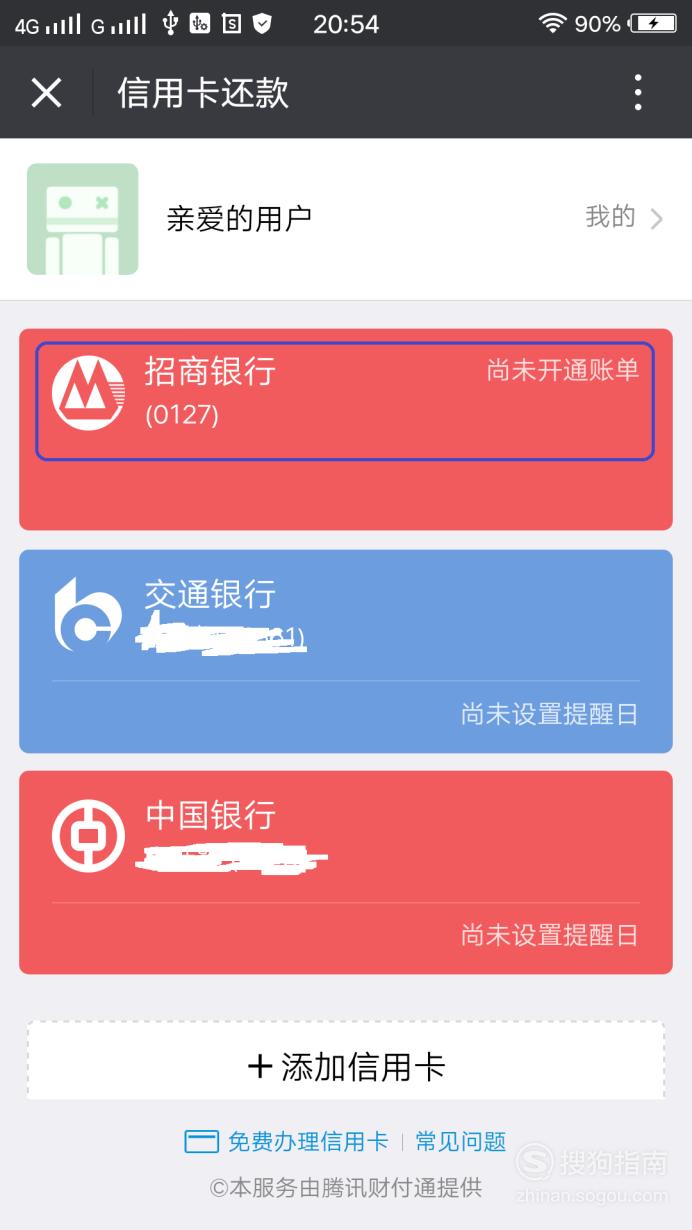Open the 交通银行 credit card
The image size is (692, 1230).
click(346, 651)
